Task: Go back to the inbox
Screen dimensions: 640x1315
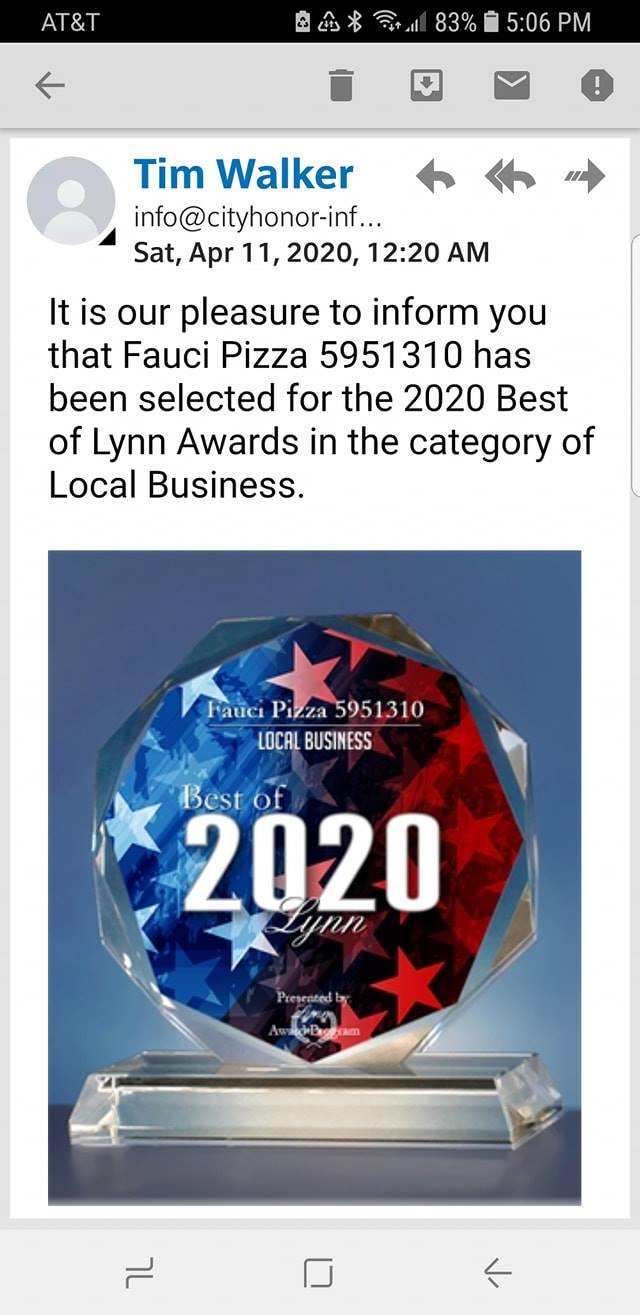Action: tap(49, 87)
